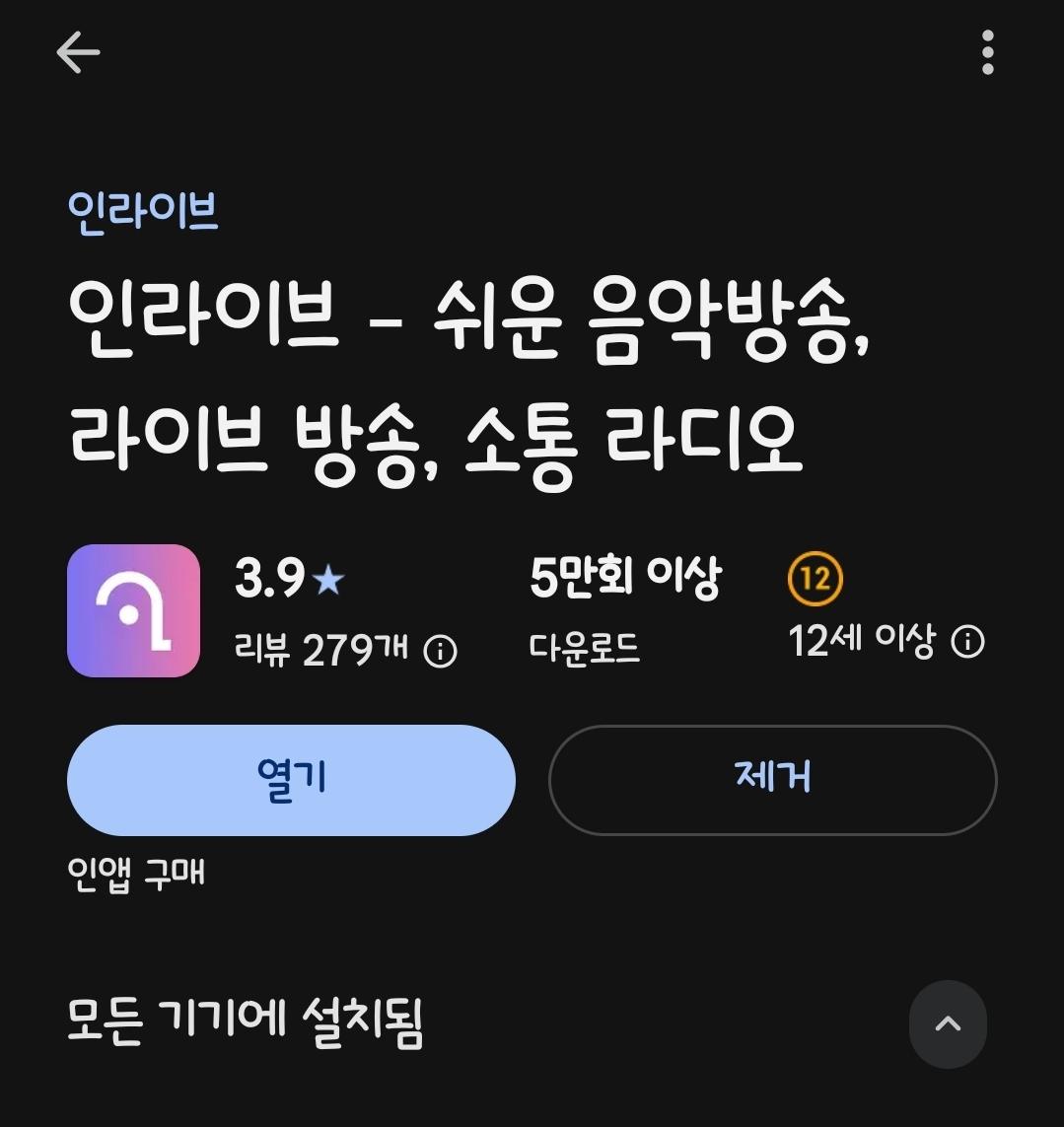View info about 리뷰 279개 ratings
The image size is (1064, 1127).
tap(440, 651)
